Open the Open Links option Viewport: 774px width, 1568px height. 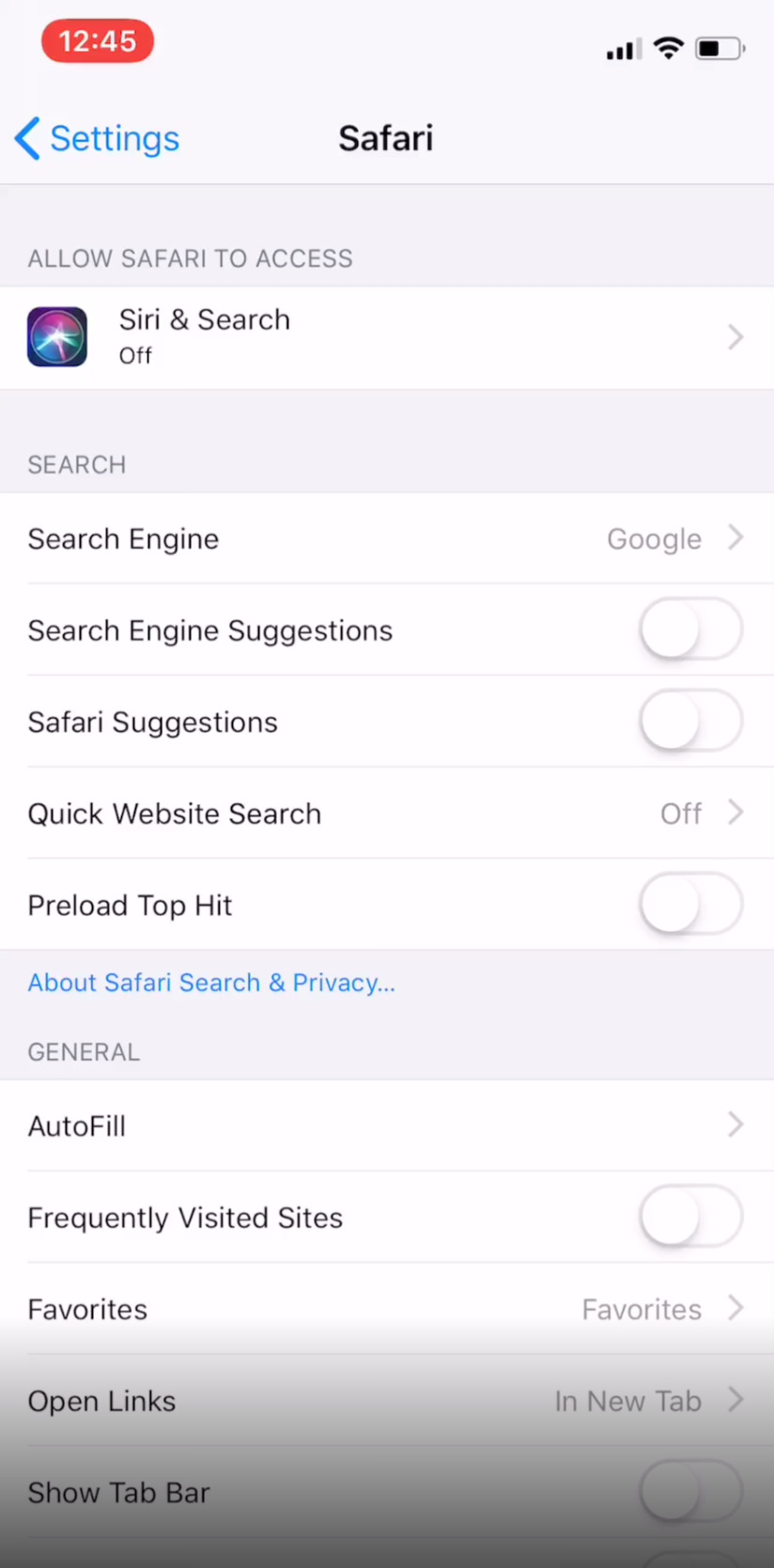(386, 1401)
